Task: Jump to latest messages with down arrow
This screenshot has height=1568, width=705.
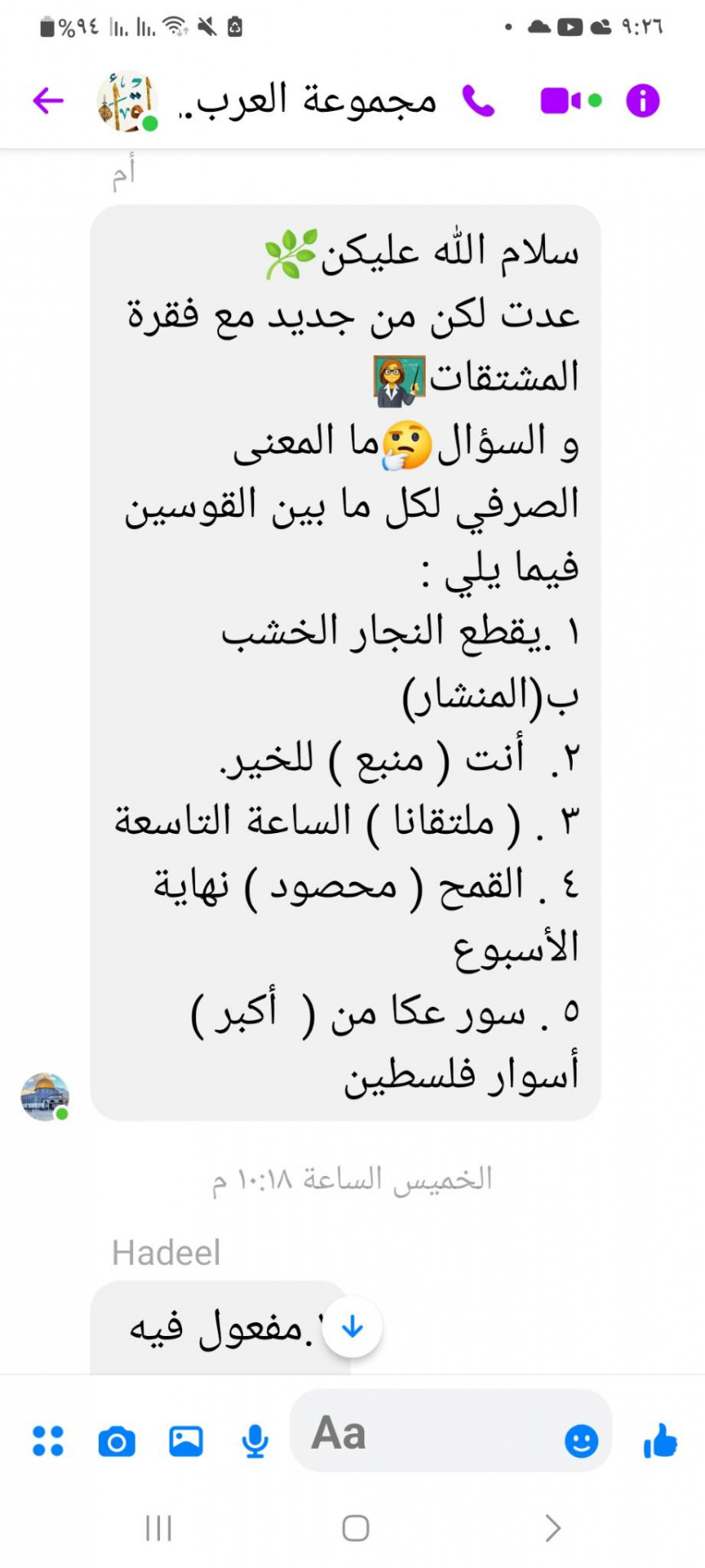Action: pos(352,1327)
